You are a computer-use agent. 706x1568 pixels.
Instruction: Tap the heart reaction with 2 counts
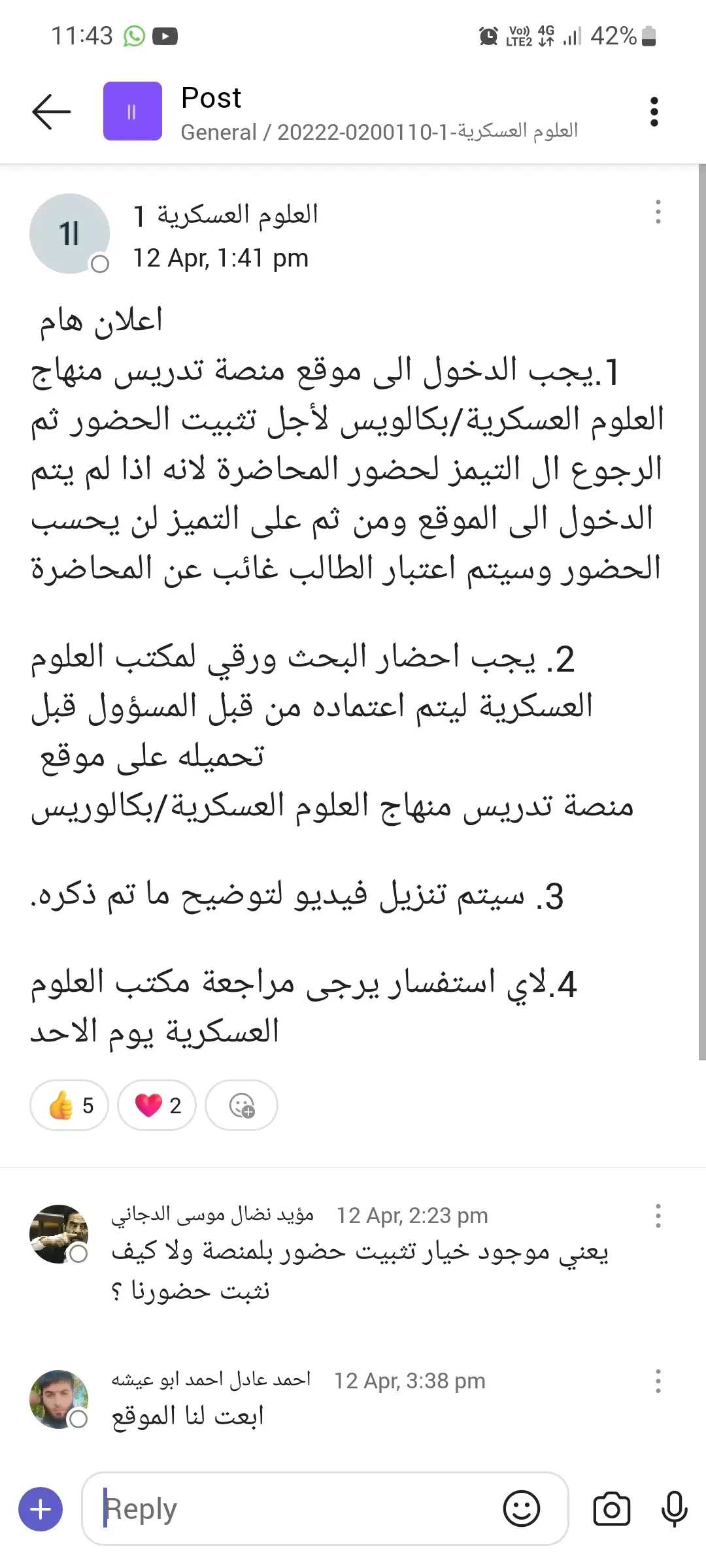click(157, 1105)
